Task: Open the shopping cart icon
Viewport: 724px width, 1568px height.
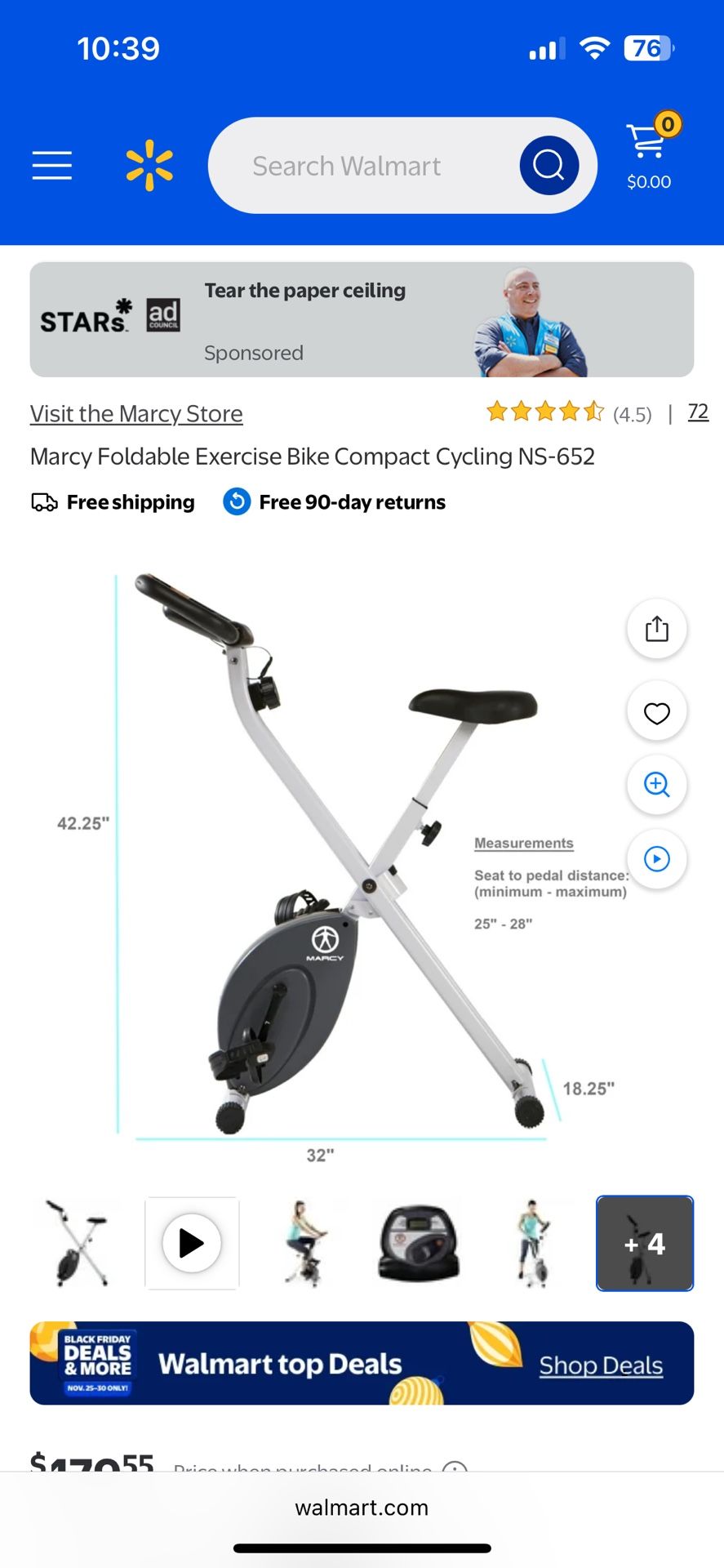Action: (x=646, y=144)
